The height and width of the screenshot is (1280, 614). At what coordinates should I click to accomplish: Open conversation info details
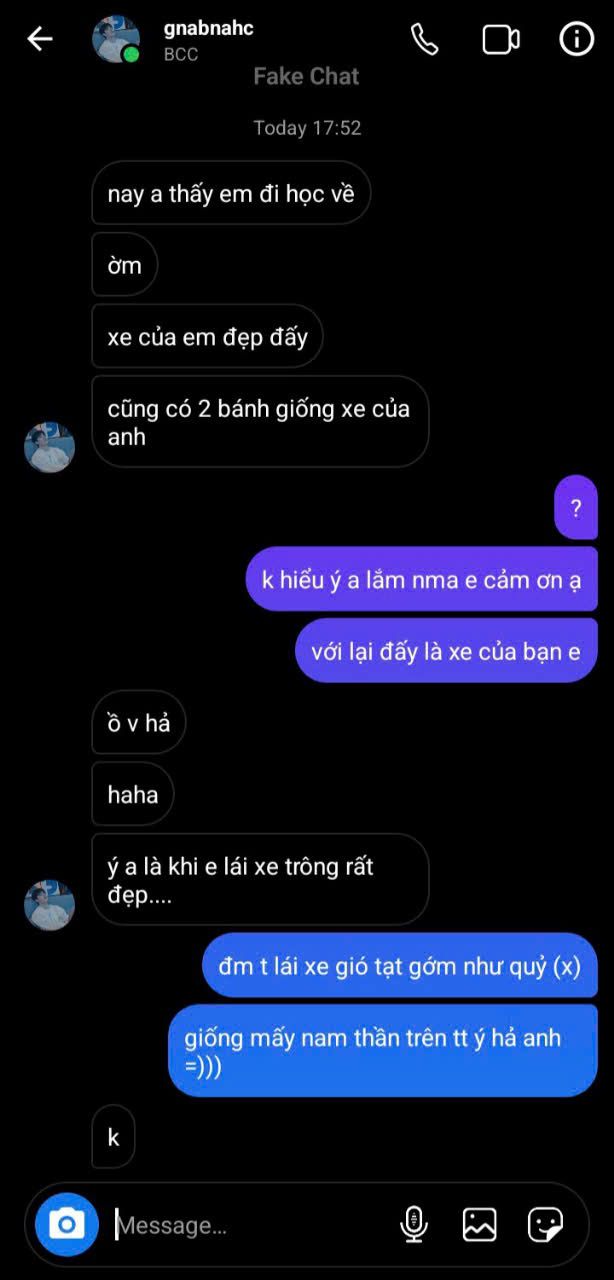[576, 39]
